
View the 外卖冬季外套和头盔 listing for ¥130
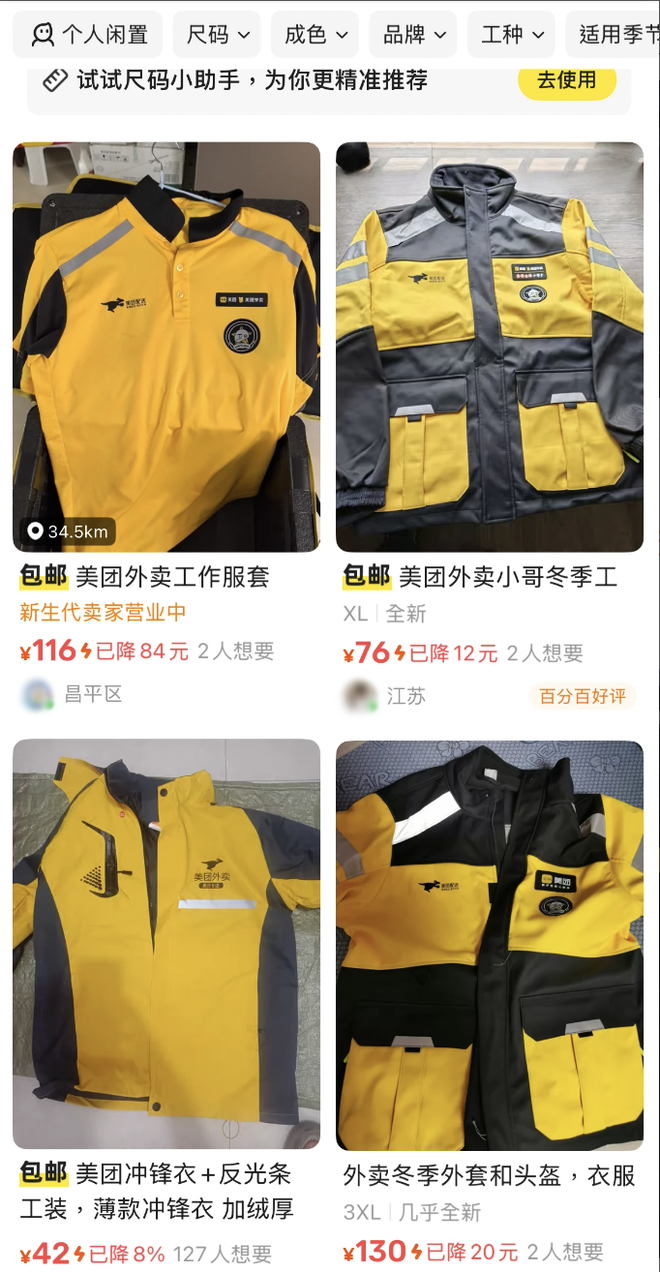coord(489,944)
